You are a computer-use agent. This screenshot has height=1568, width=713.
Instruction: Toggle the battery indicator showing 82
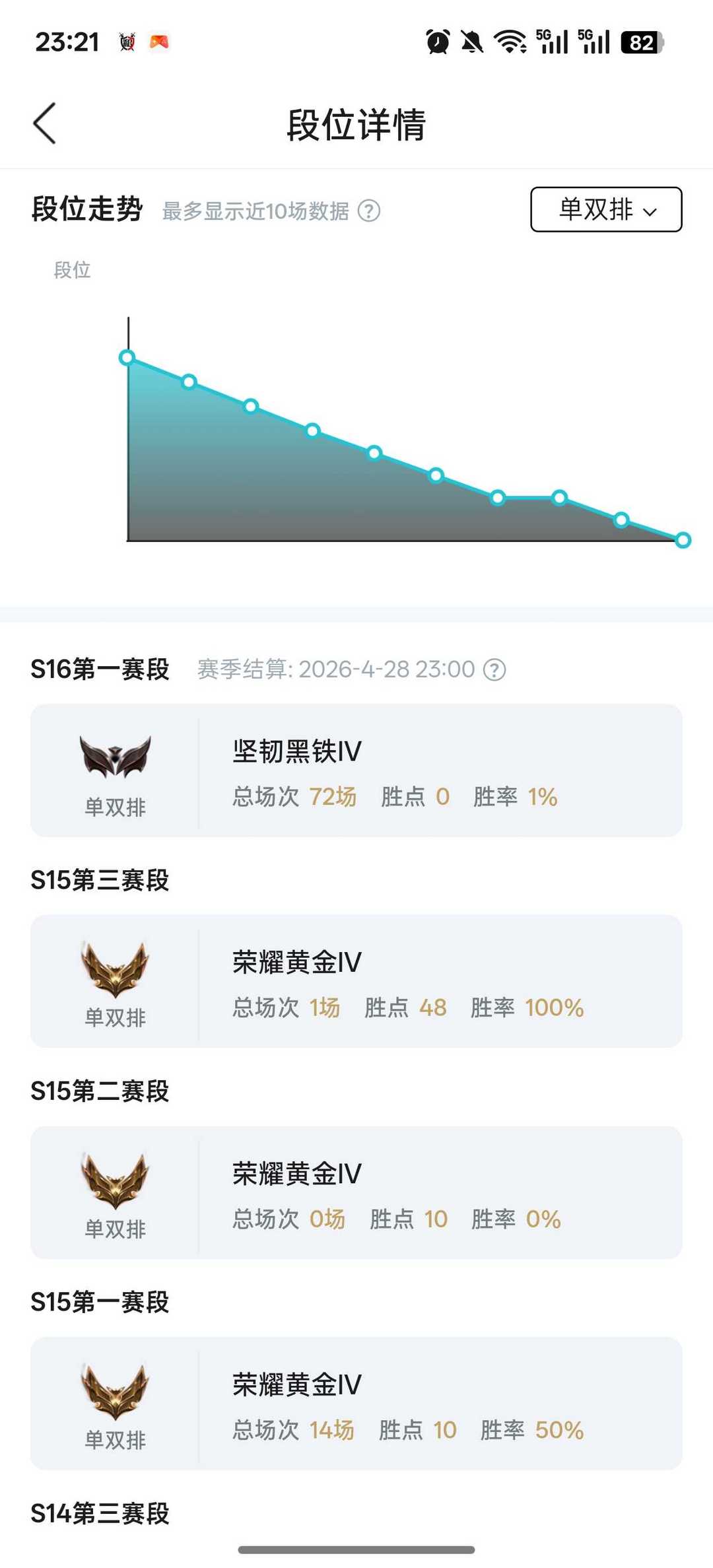pyautogui.click(x=638, y=42)
